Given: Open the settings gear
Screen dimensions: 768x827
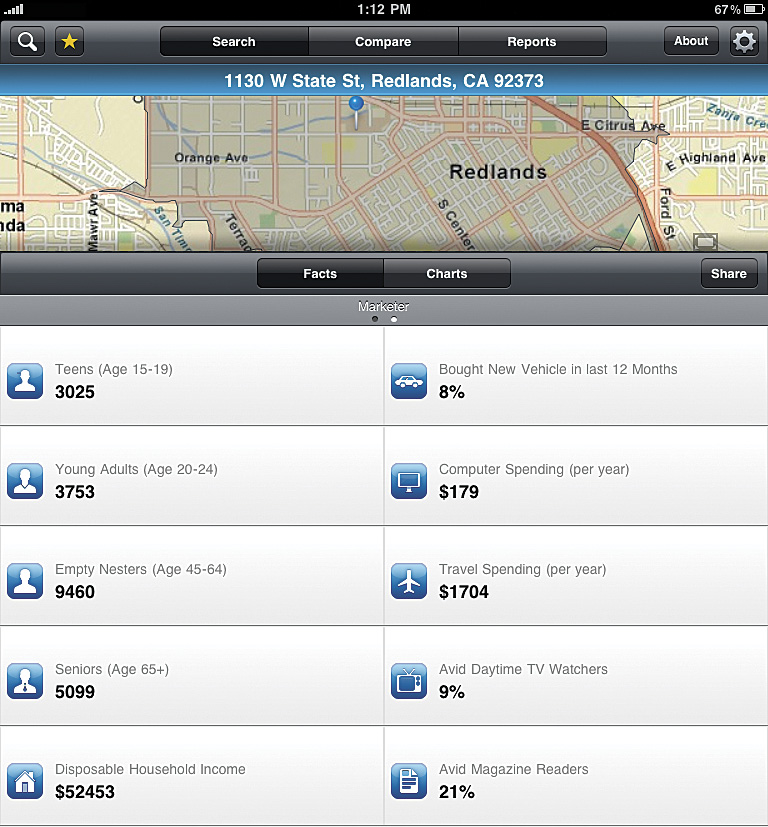Looking at the screenshot, I should [744, 41].
